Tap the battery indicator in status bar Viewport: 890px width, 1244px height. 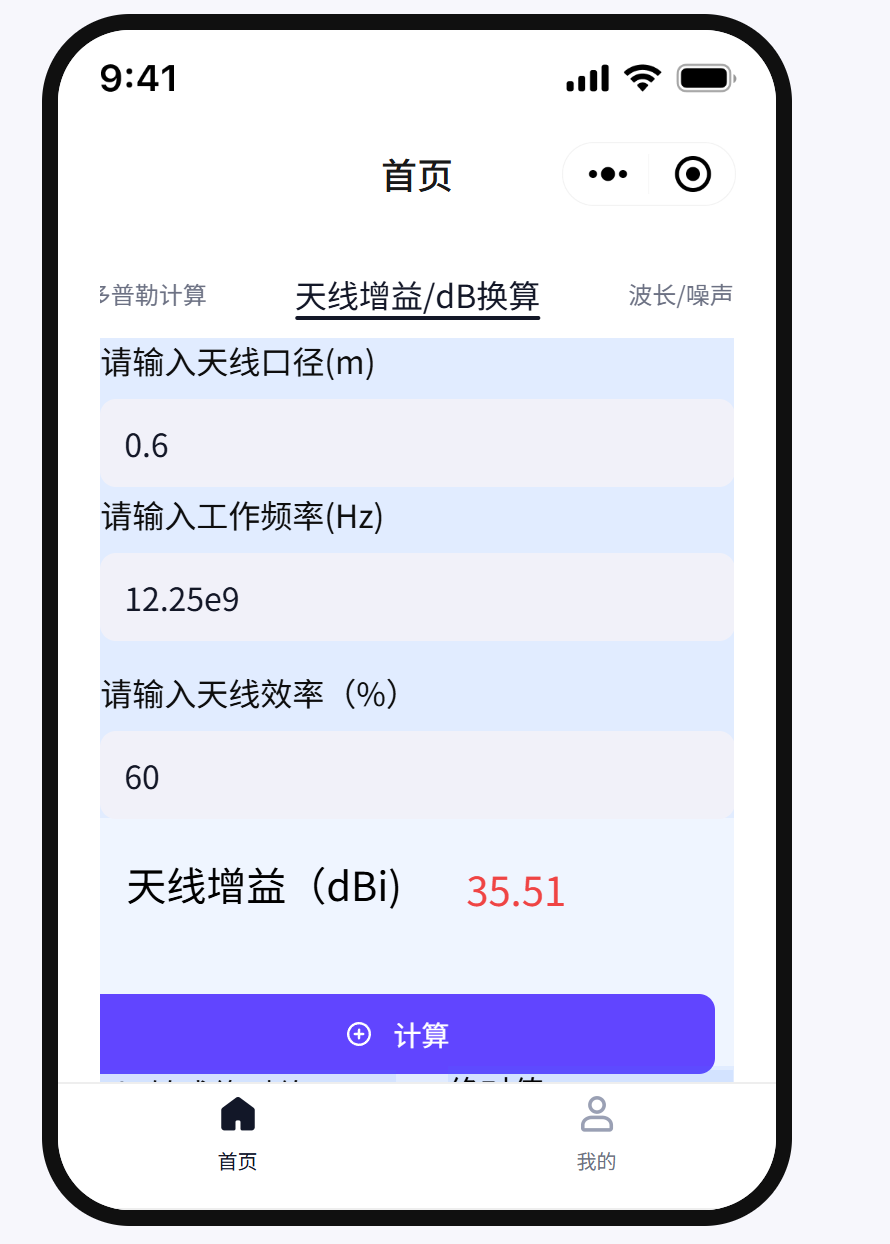click(704, 77)
